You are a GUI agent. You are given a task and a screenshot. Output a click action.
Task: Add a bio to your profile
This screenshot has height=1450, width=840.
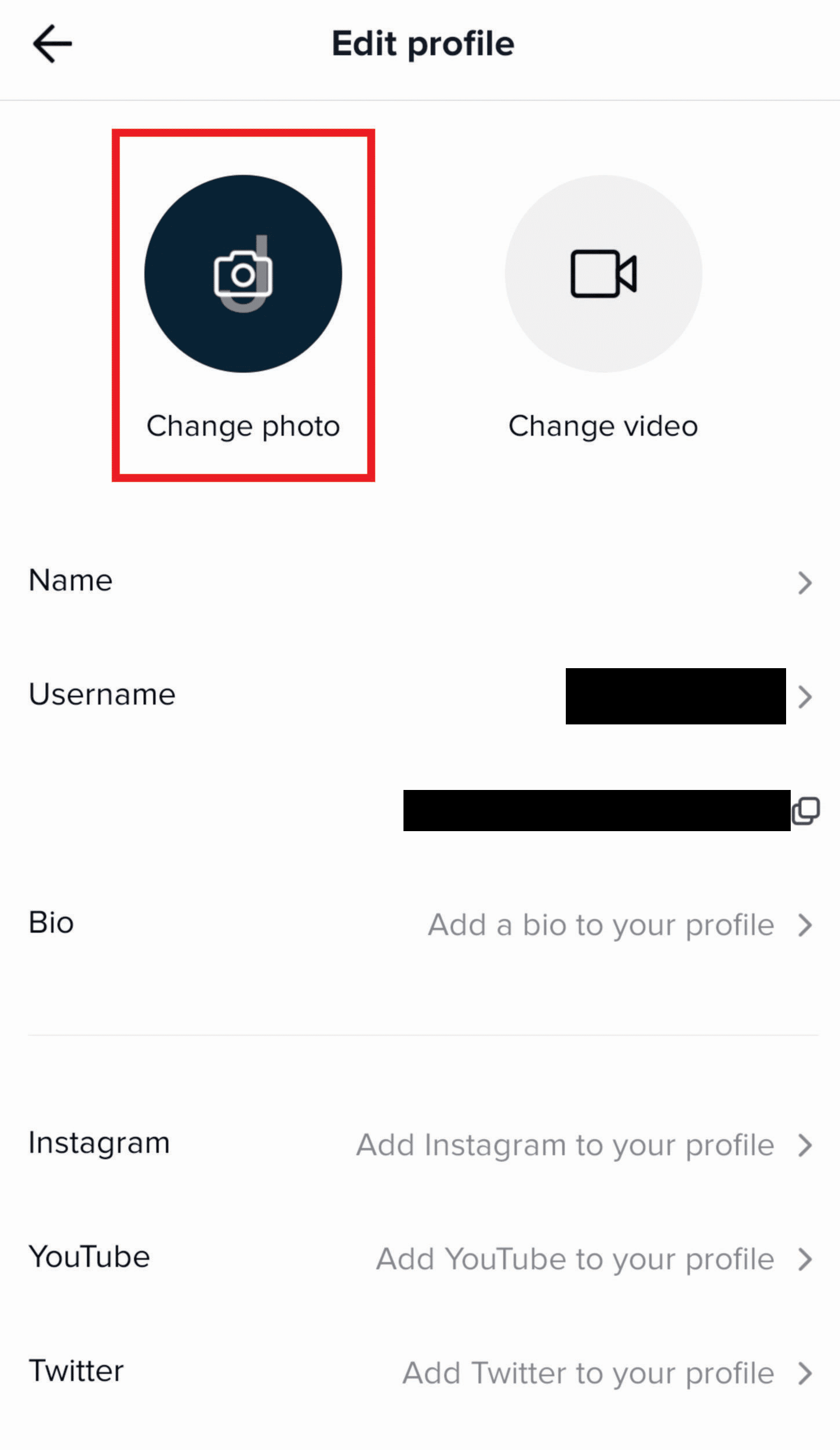420,925
